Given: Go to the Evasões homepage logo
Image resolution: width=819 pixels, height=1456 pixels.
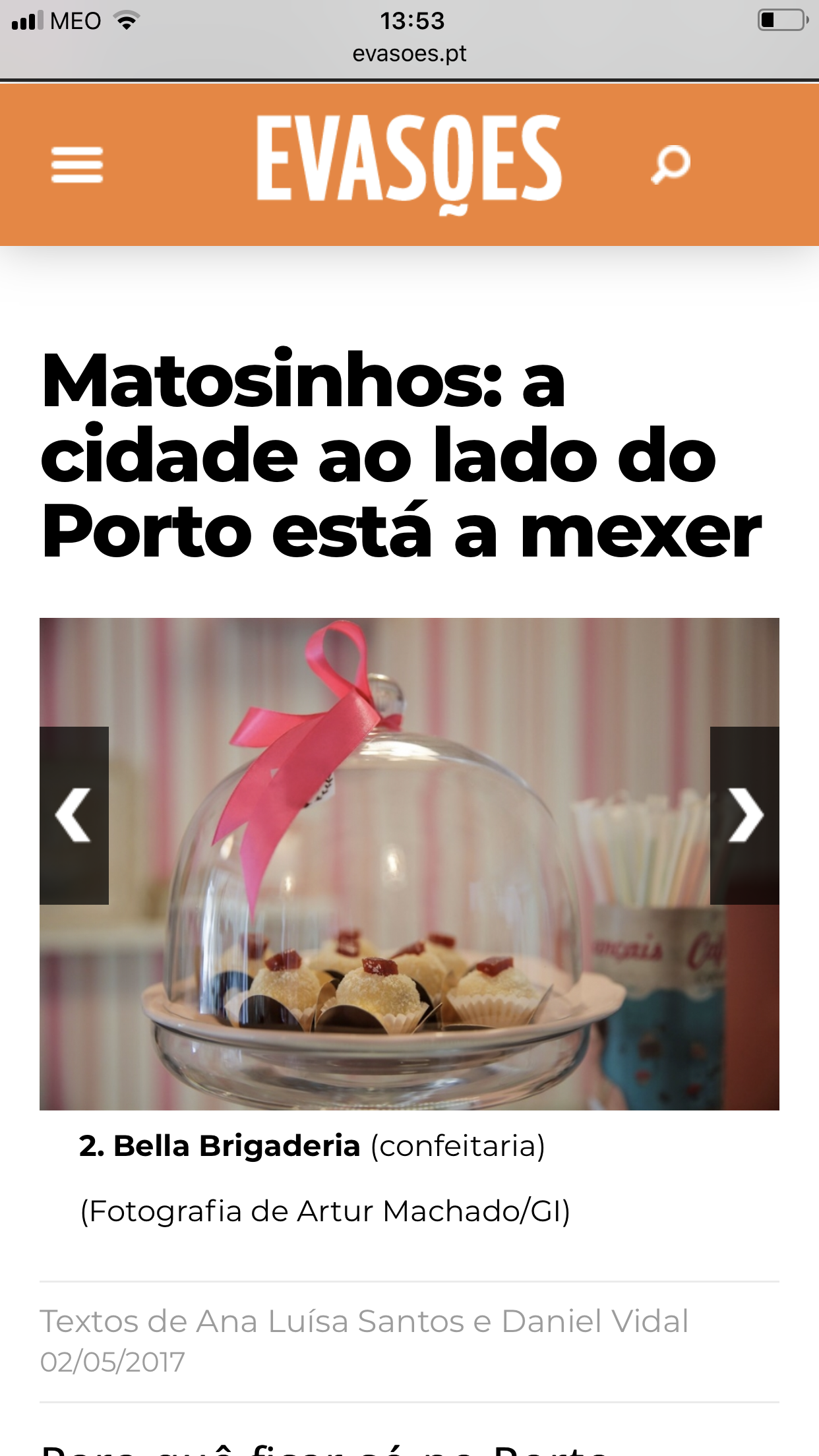Looking at the screenshot, I should (409, 162).
